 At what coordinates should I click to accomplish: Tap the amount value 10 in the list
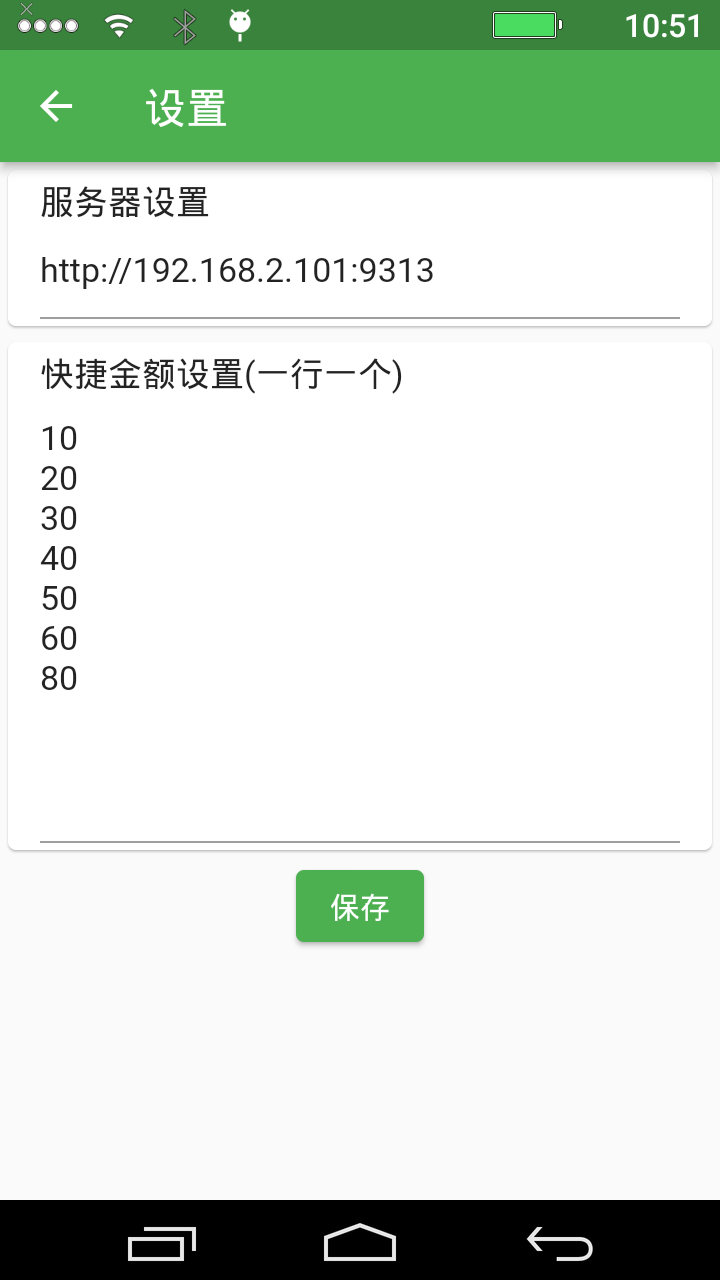pyautogui.click(x=58, y=438)
